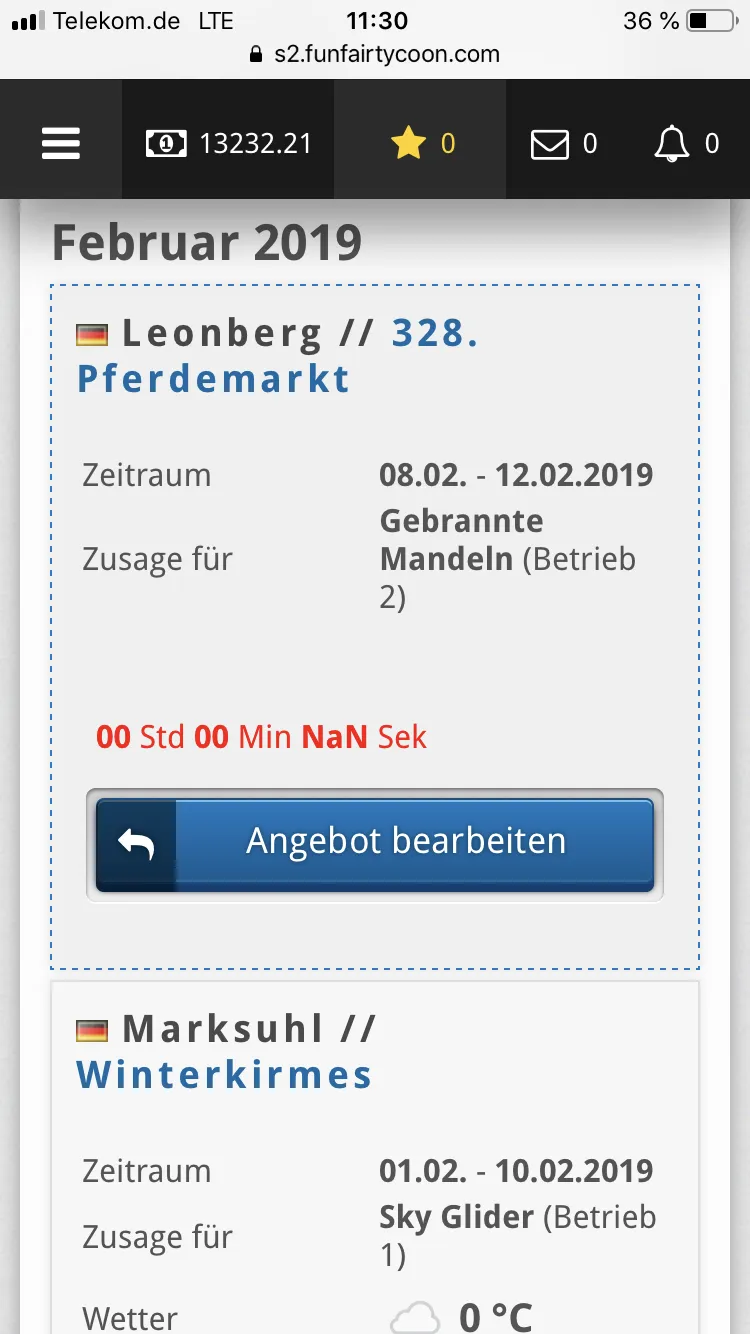The height and width of the screenshot is (1334, 750).
Task: Open the notifications bell
Action: pyautogui.click(x=686, y=144)
